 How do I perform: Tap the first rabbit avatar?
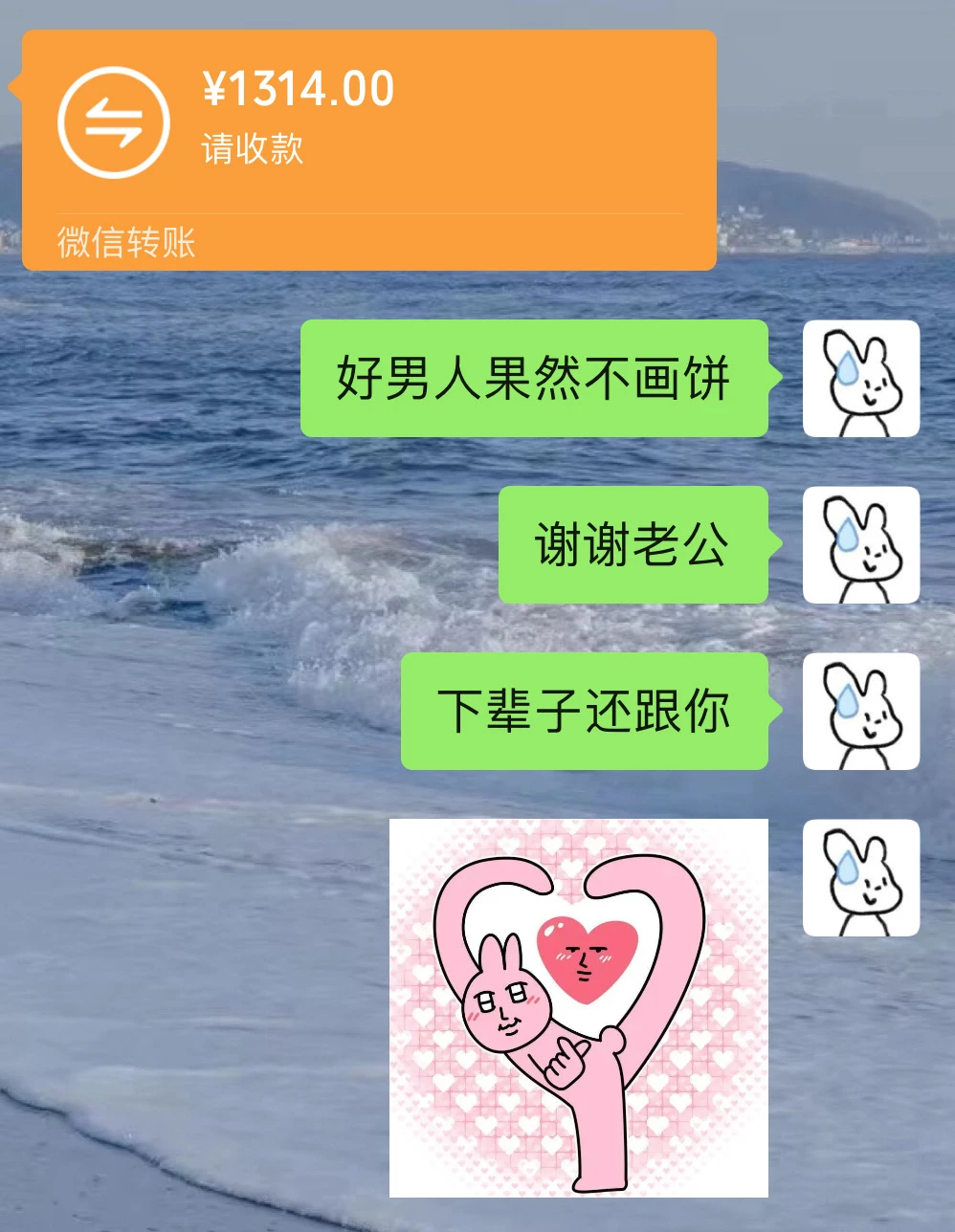pyautogui.click(x=860, y=379)
